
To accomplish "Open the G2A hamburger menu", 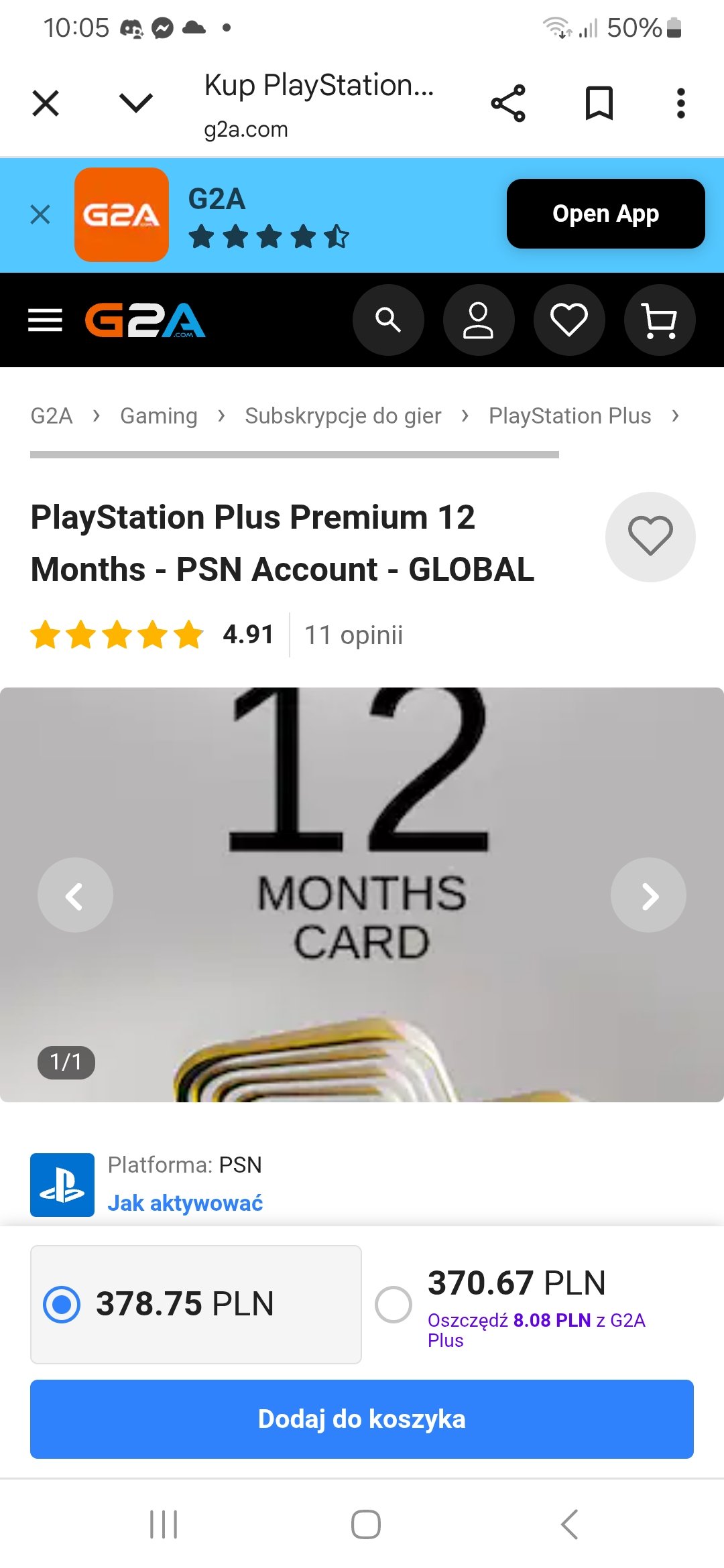I will coord(45,320).
